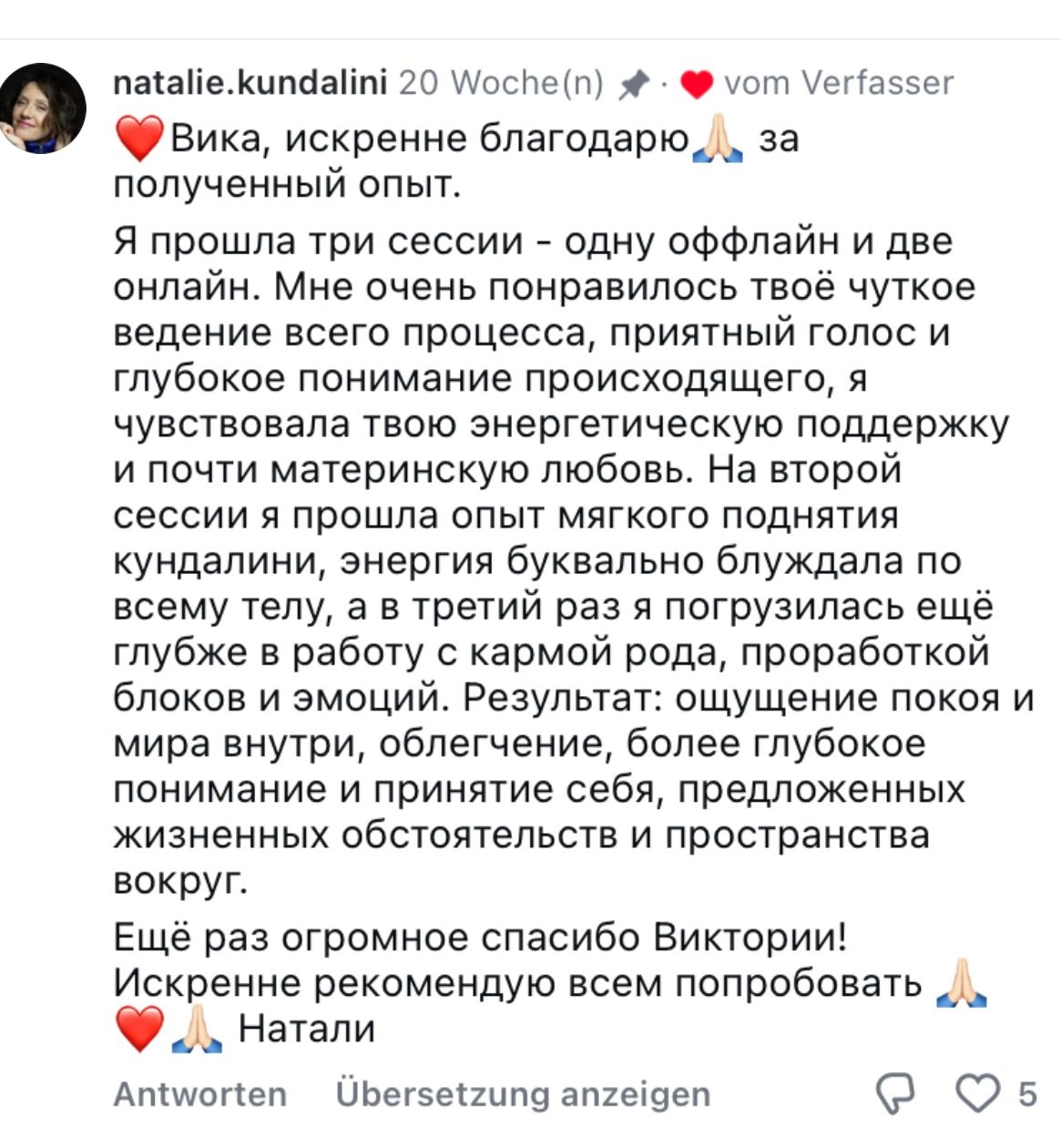
Task: Tap the dislike icon beside the heart
Action: [x=895, y=1093]
